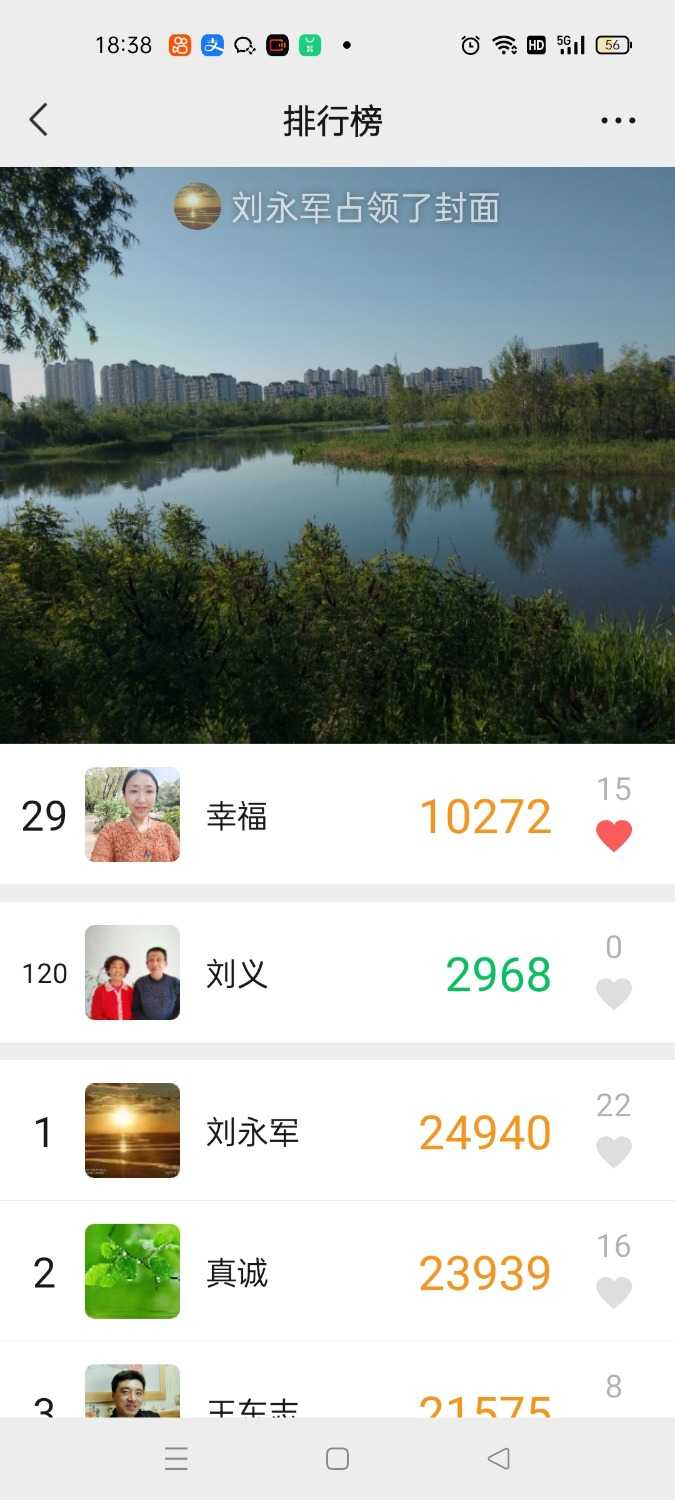Open 幸福's ranking row
675x1500 pixels.
pos(300,815)
